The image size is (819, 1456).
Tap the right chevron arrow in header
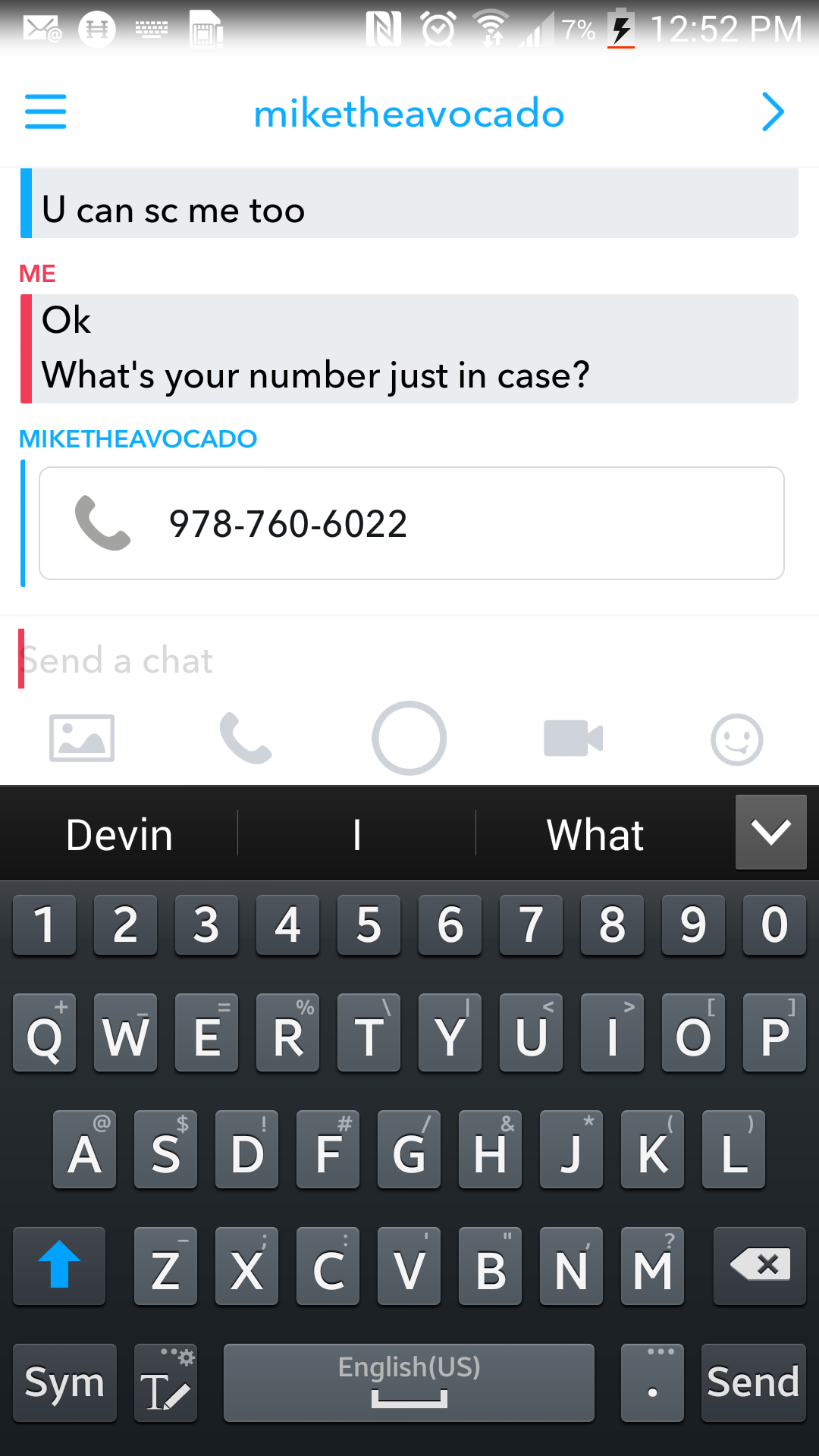coord(772,112)
